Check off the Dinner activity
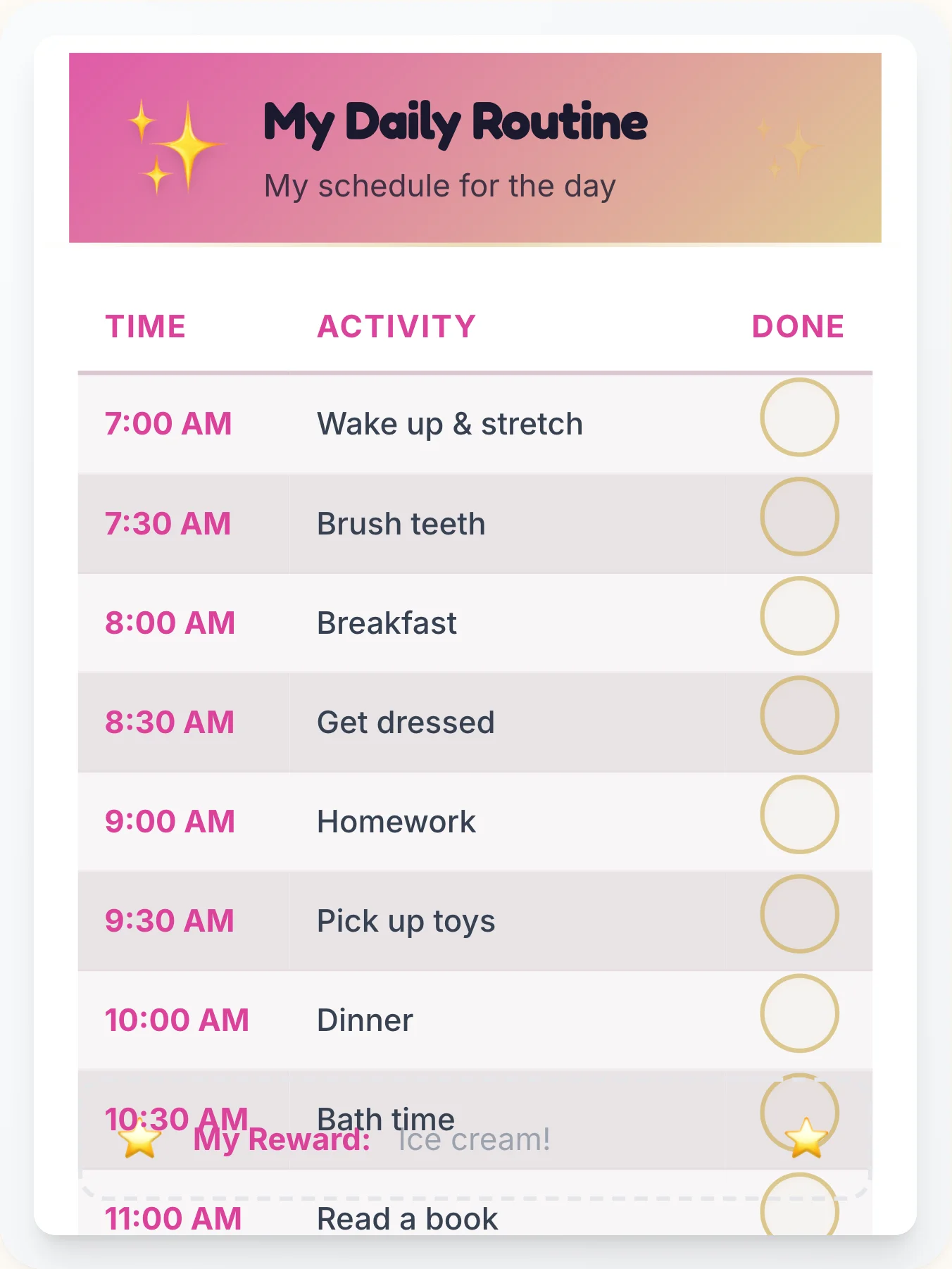Screen dimensions: 952x1269 [799, 1013]
